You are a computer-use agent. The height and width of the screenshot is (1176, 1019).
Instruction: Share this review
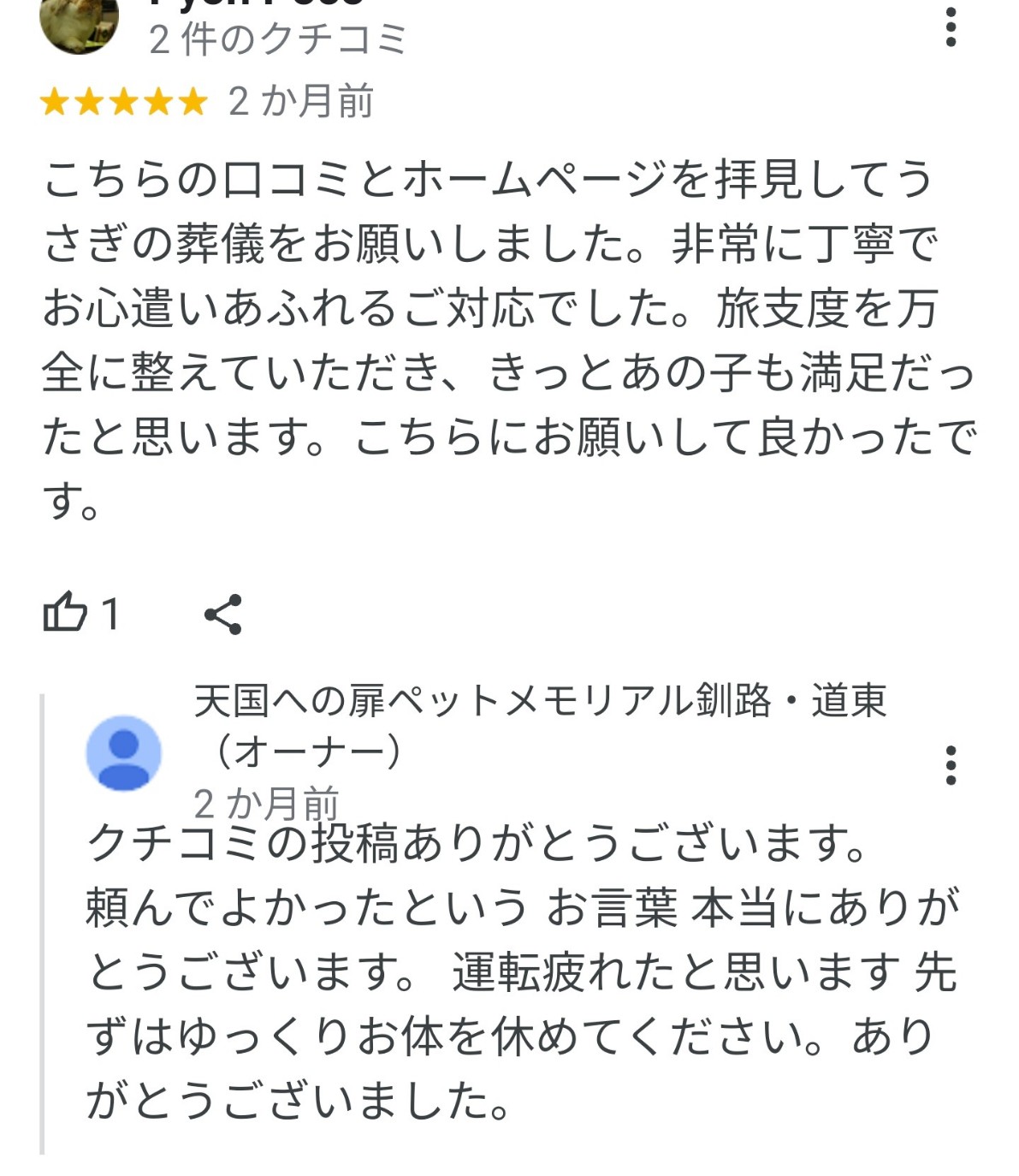(223, 615)
